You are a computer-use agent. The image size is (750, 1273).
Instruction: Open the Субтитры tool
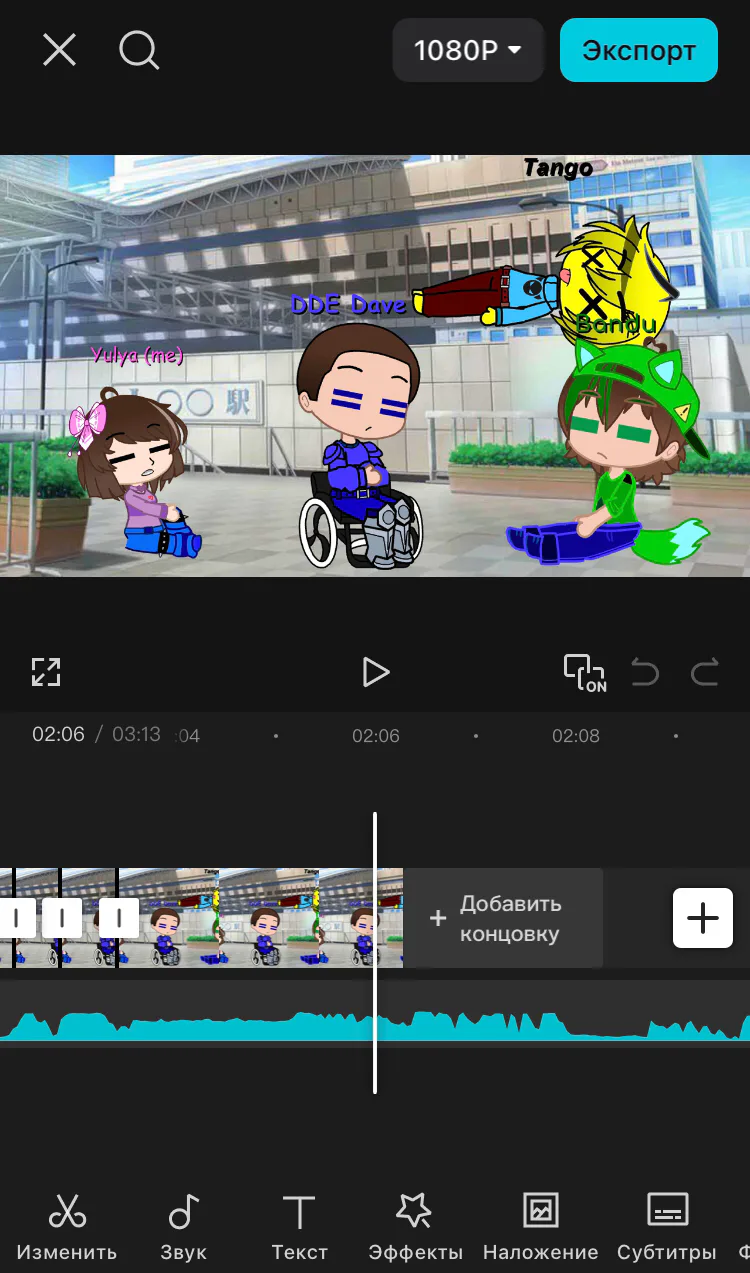pos(667,1227)
